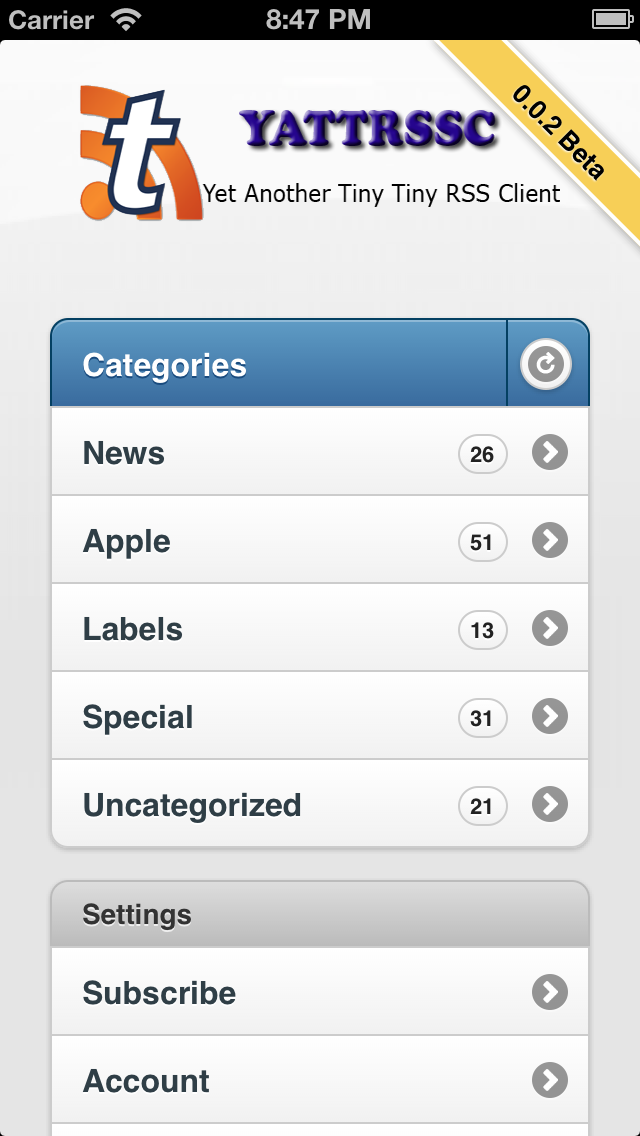Open the Uncategorized category

[x=320, y=803]
